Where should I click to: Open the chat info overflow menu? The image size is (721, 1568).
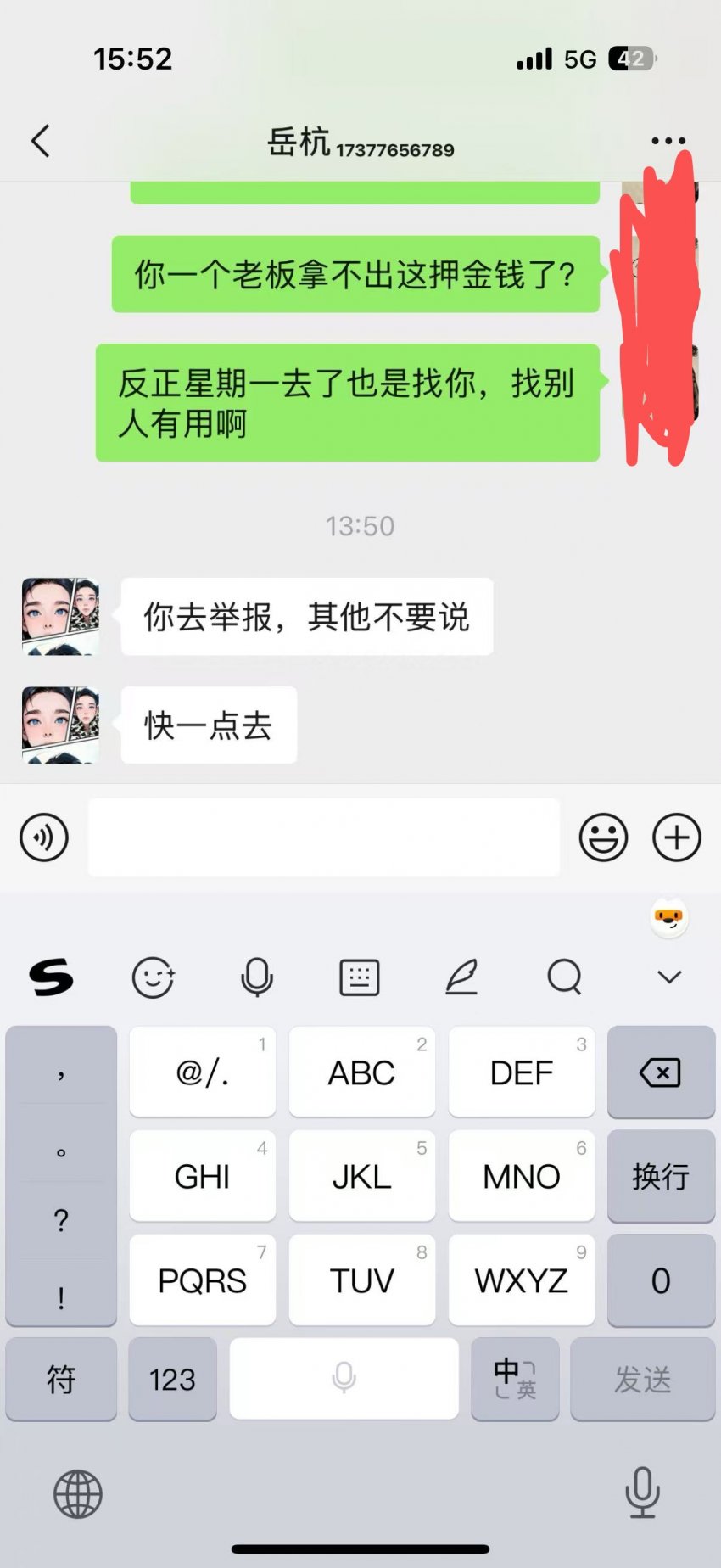668,141
